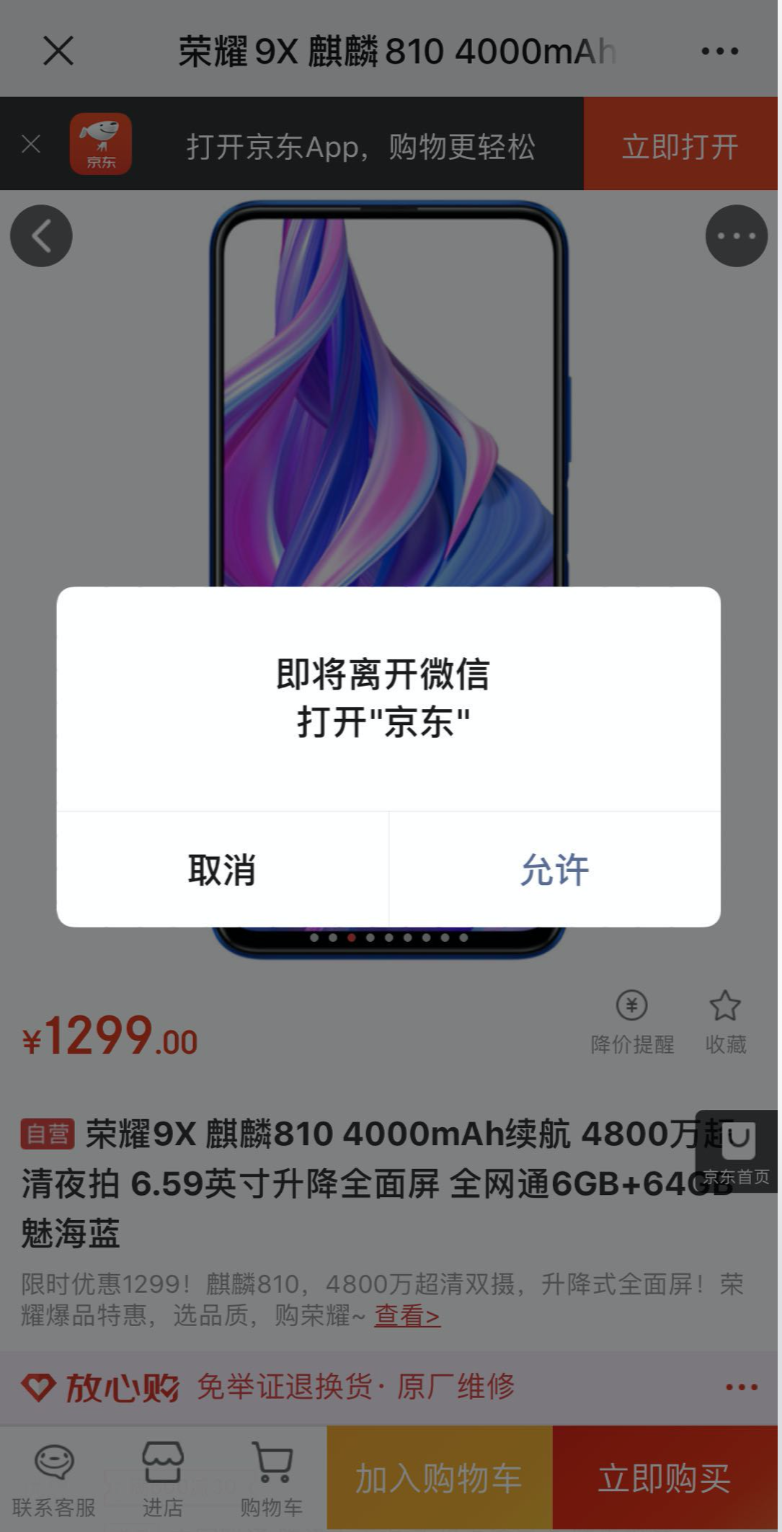Add product to favorites with star
Image resolution: width=782 pixels, height=1532 pixels.
point(725,1021)
